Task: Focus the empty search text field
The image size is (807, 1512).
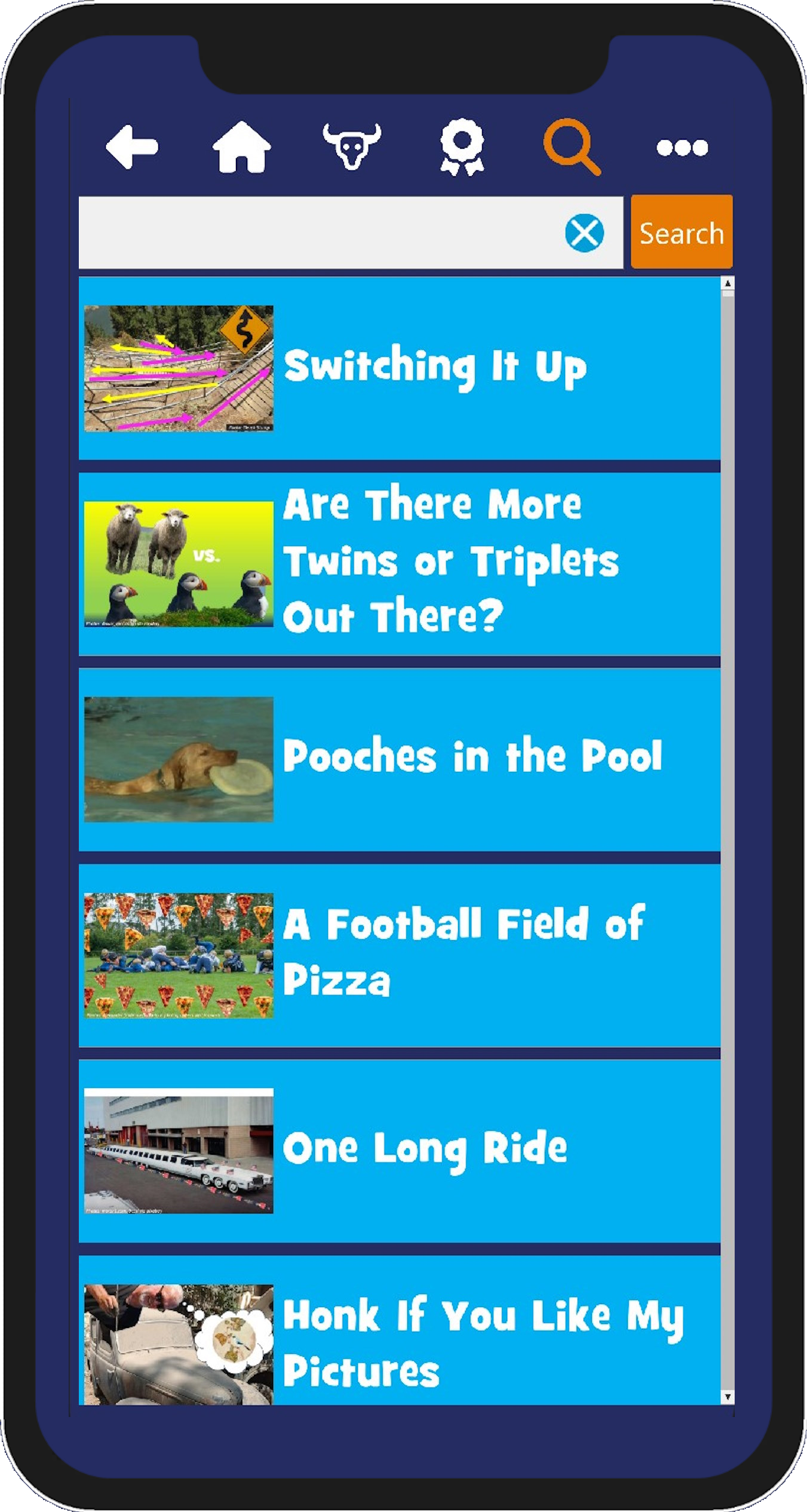Action: (x=320, y=233)
